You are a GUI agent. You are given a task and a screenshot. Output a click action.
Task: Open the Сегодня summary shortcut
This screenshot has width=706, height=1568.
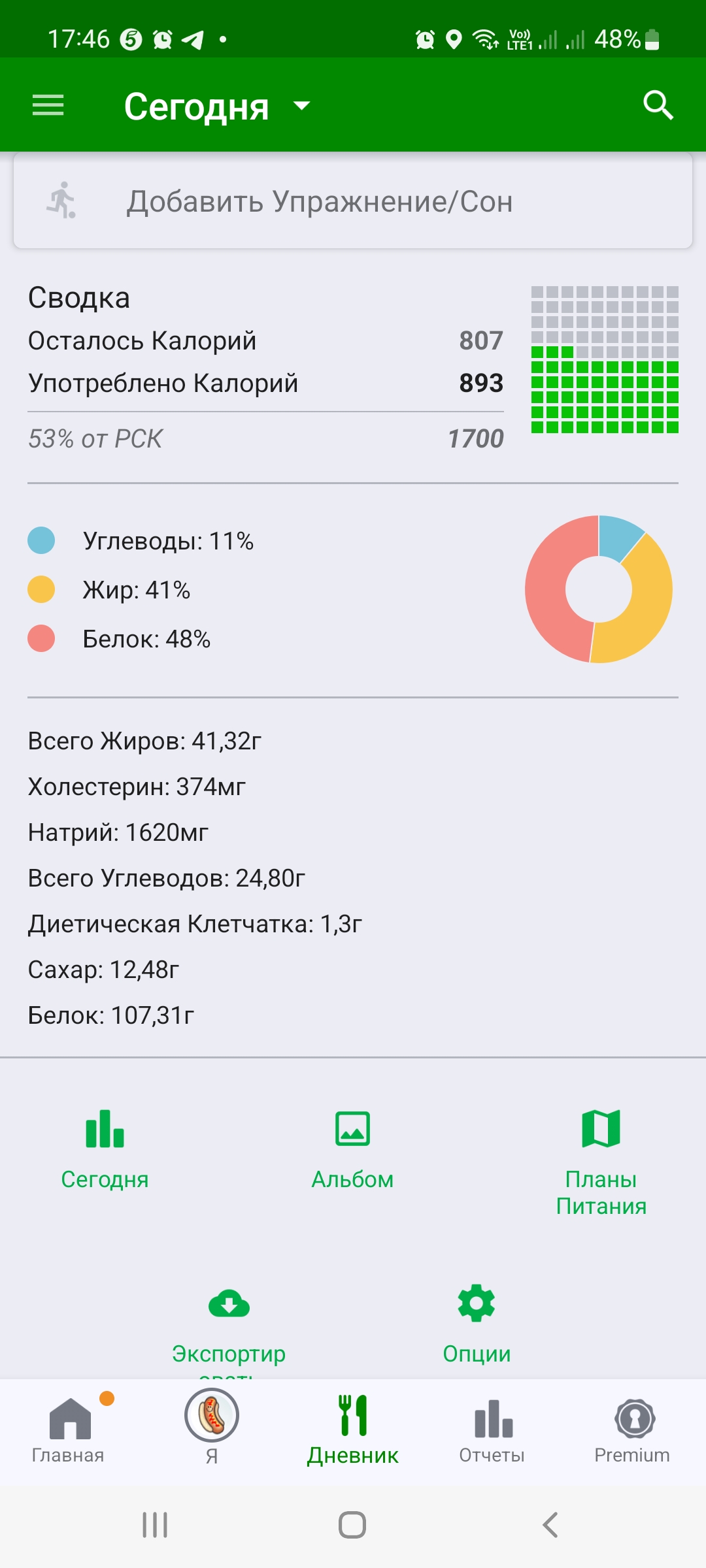point(105,1151)
